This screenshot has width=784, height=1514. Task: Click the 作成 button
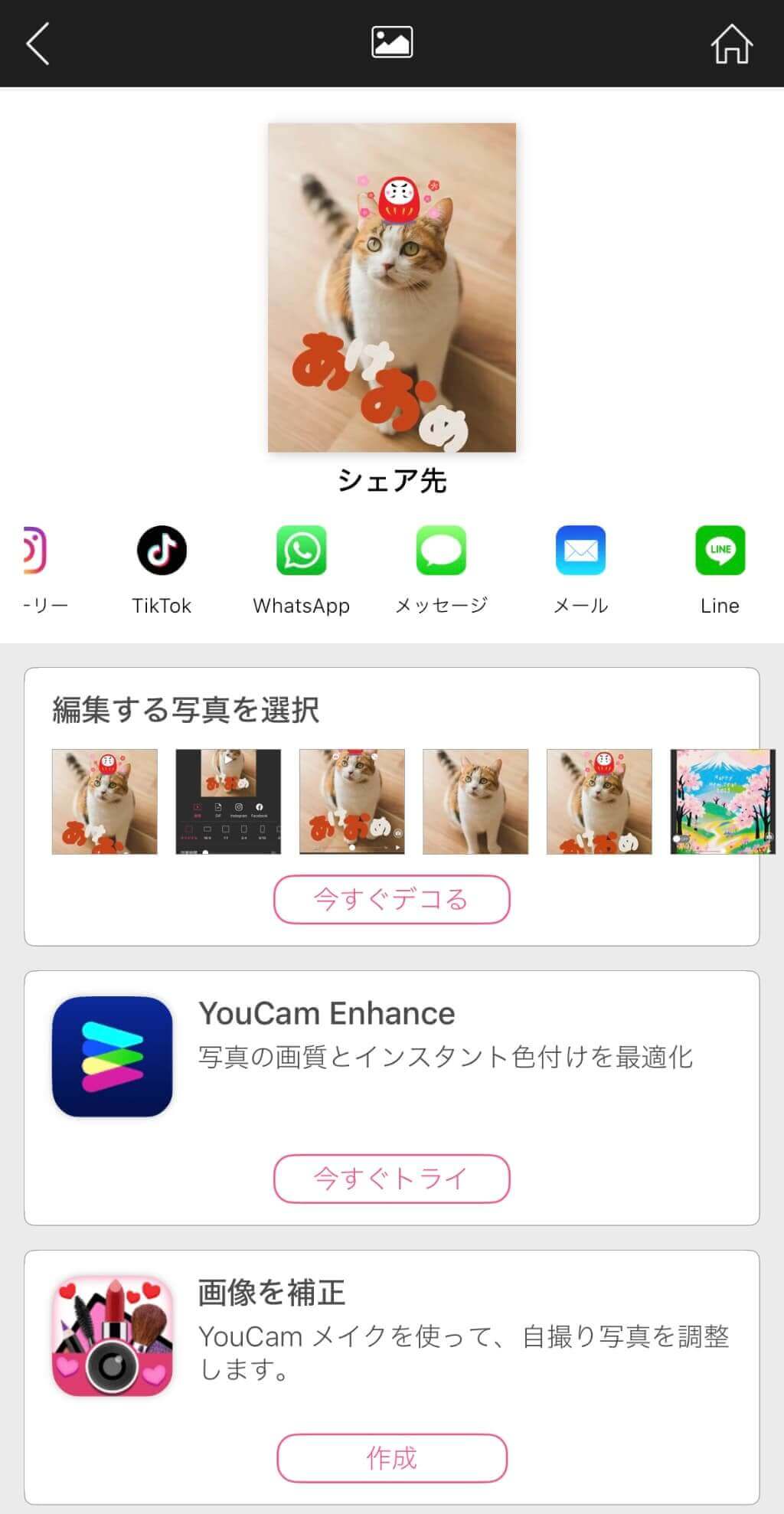[391, 1458]
